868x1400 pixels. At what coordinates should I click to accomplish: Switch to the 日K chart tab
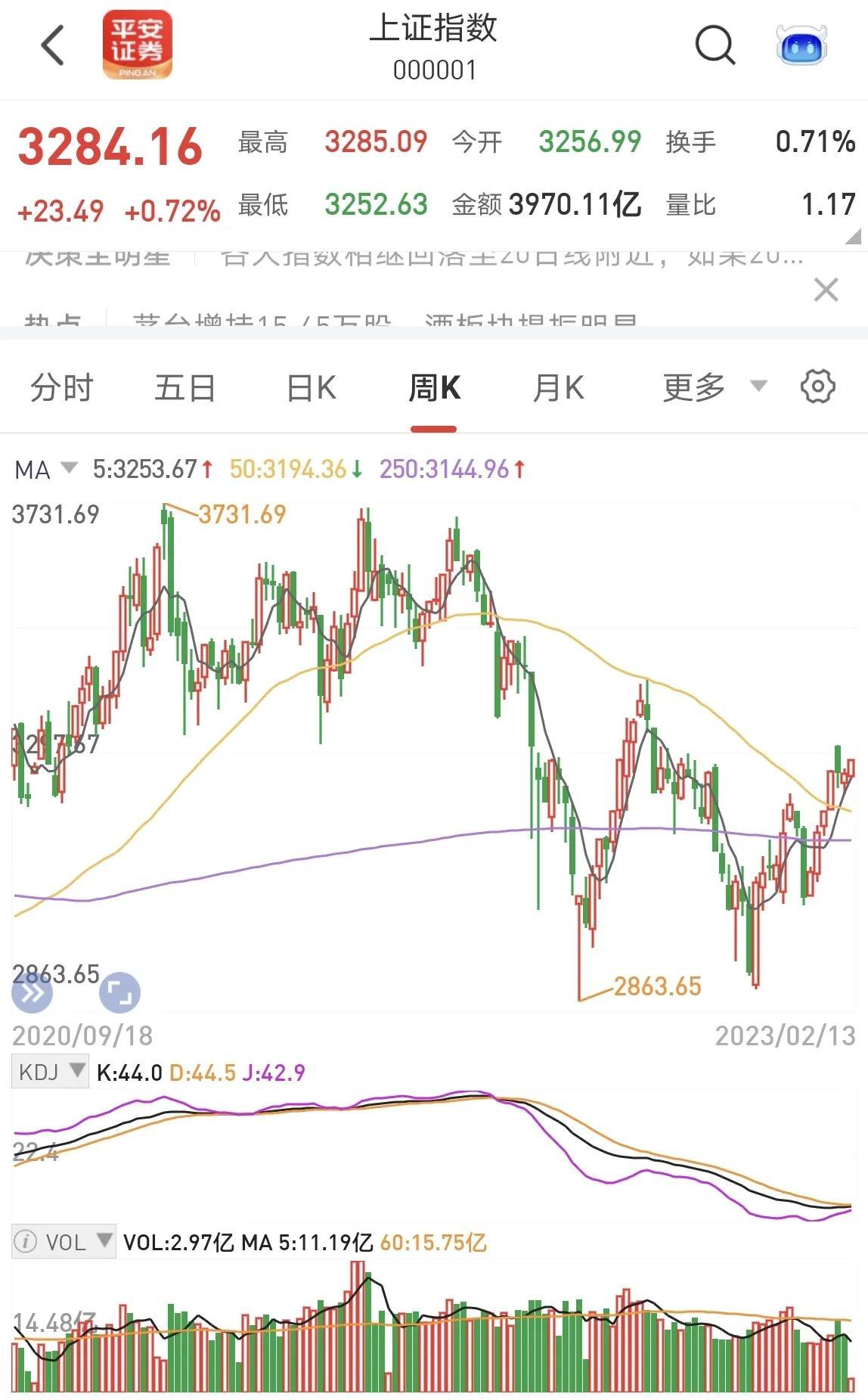point(311,389)
